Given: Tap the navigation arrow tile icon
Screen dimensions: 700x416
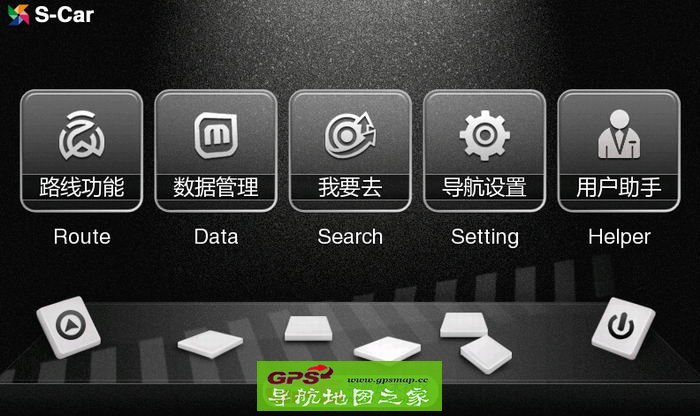Looking at the screenshot, I should (x=69, y=325).
